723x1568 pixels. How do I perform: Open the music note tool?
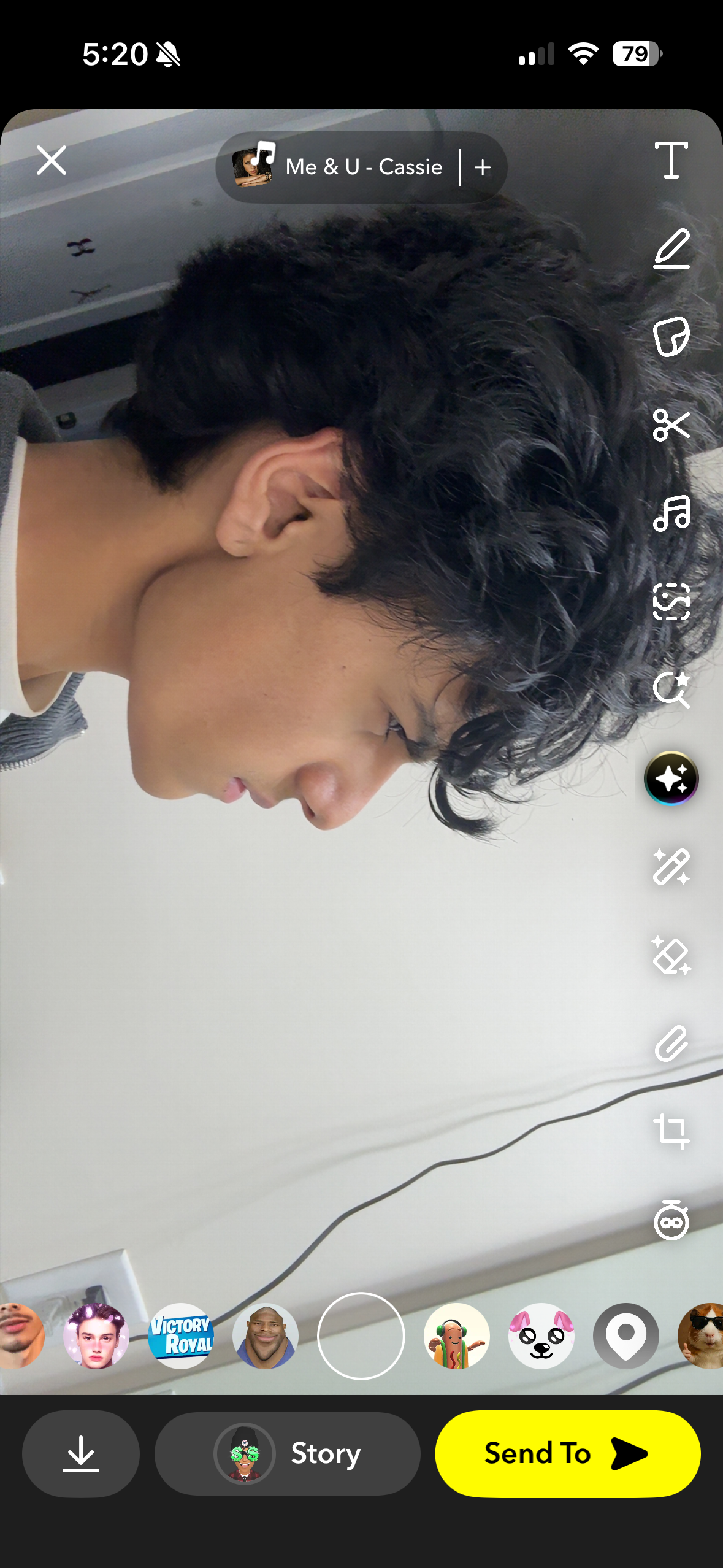tap(671, 513)
